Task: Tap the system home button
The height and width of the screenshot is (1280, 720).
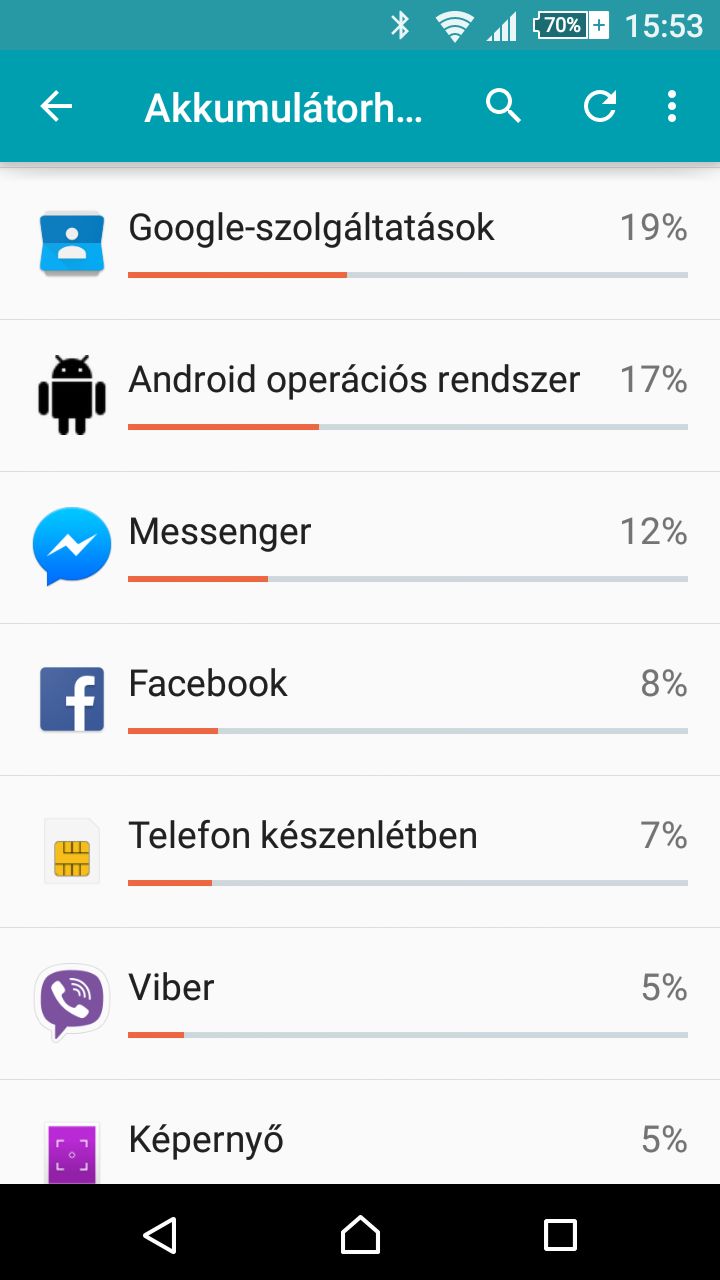Action: tap(360, 1234)
